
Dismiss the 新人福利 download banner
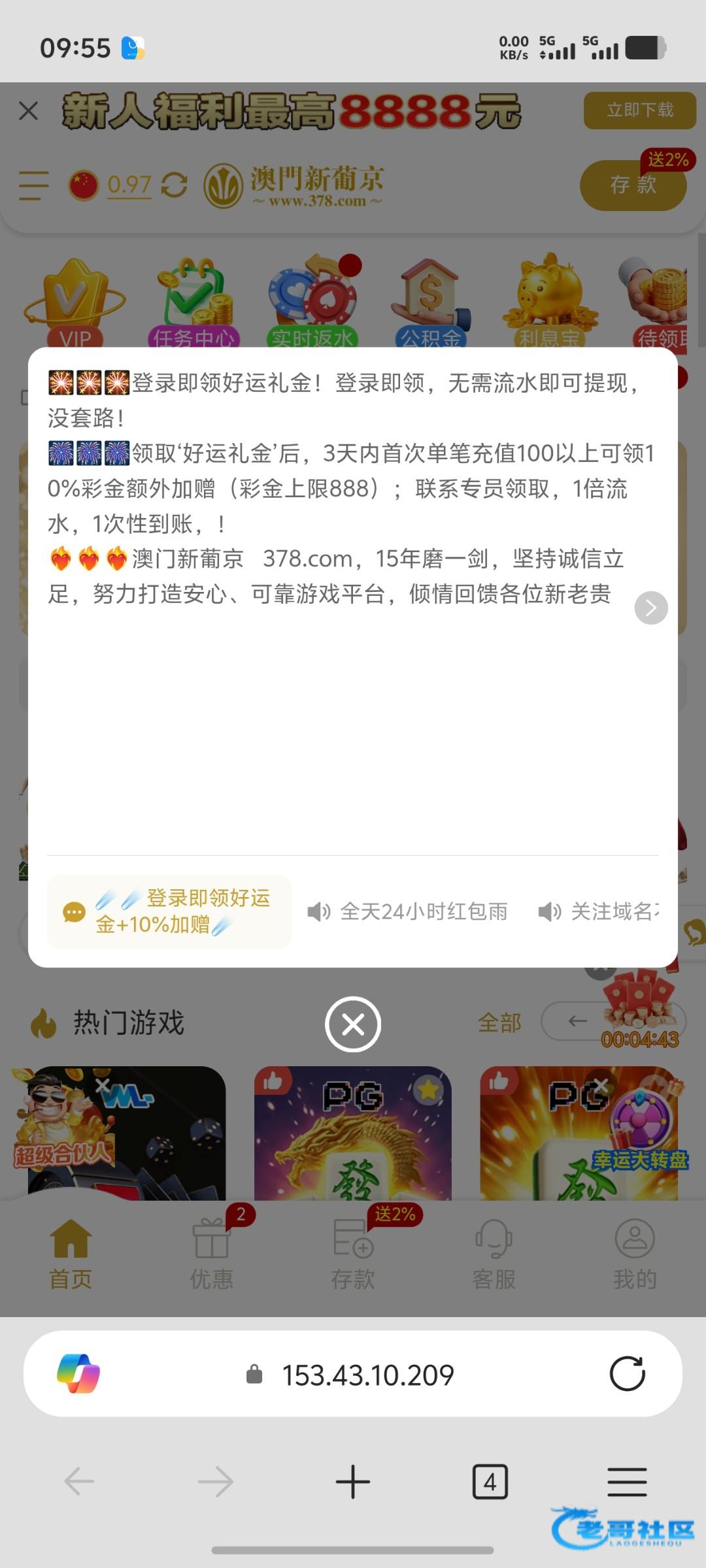tap(29, 111)
